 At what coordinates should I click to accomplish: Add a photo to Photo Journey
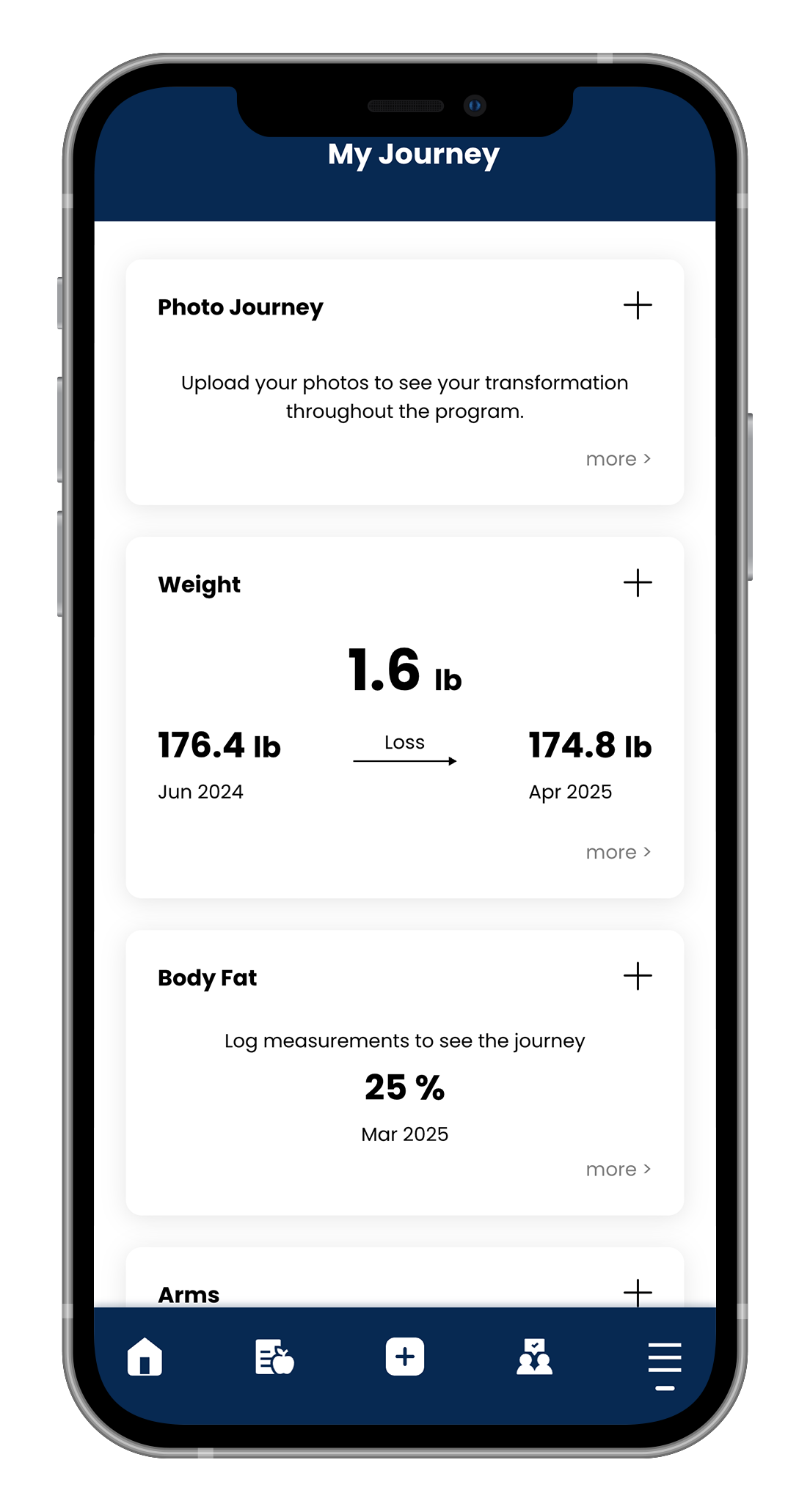pos(638,306)
